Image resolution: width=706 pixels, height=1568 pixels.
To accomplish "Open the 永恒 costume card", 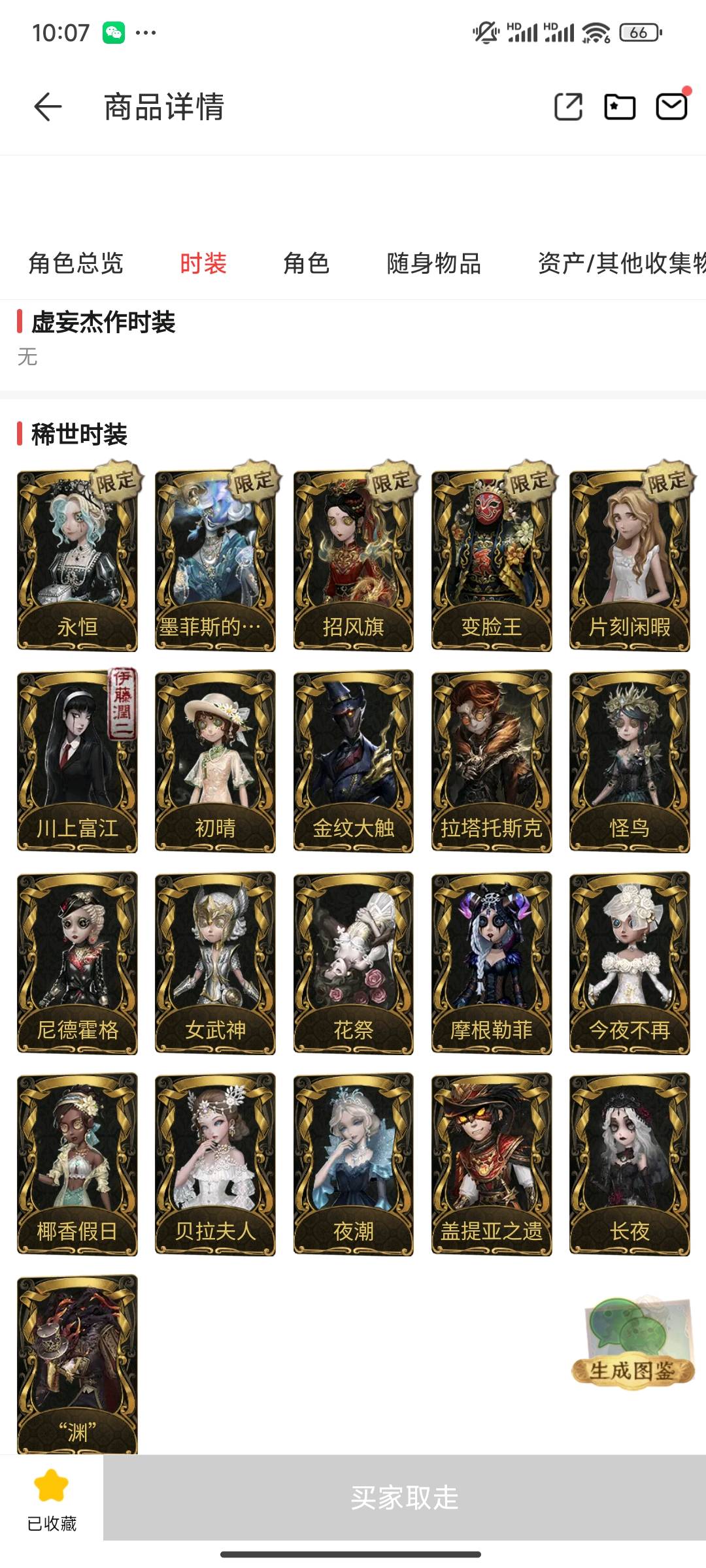I will [x=77, y=561].
